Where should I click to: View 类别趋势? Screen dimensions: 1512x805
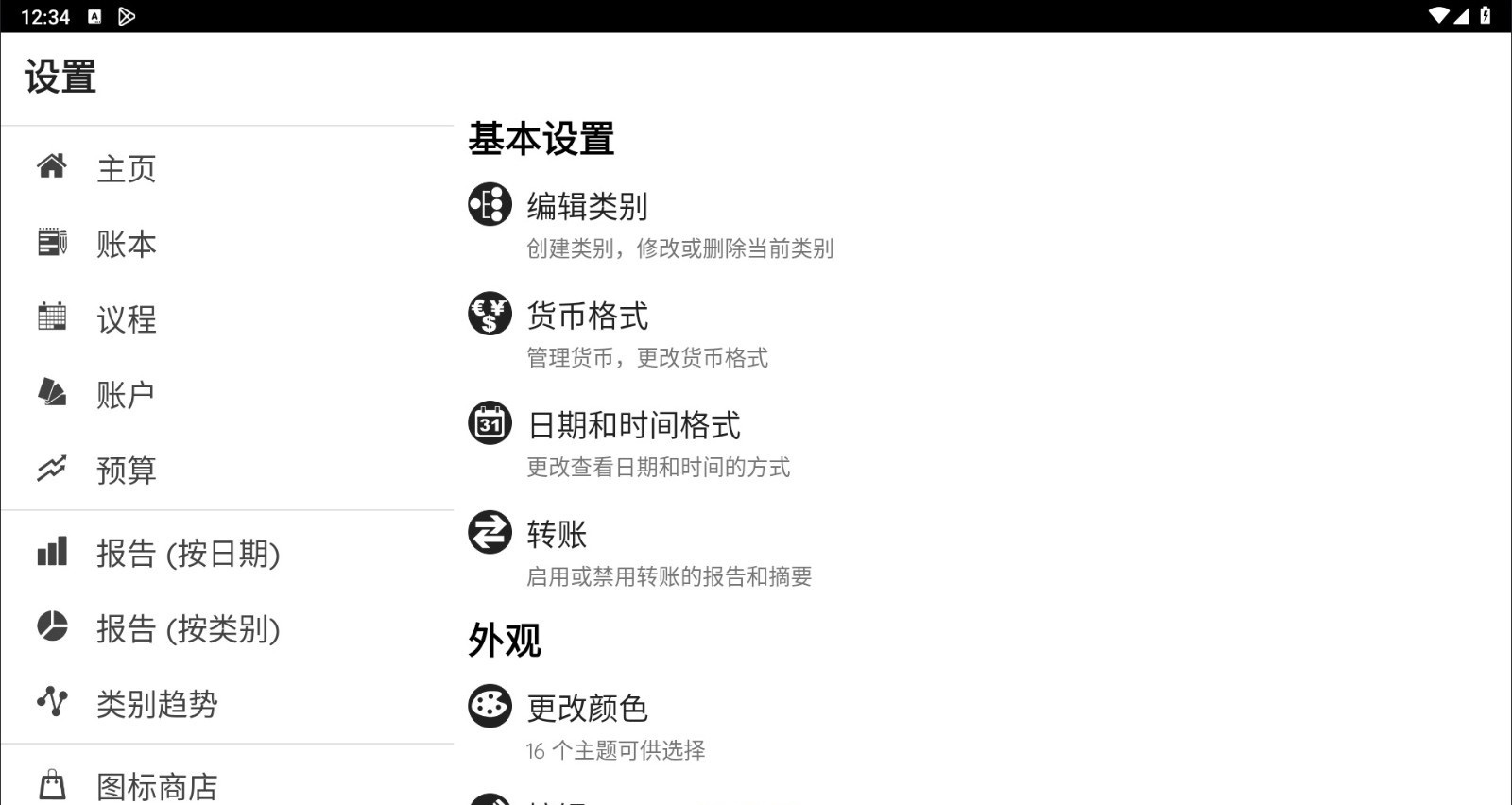click(157, 704)
